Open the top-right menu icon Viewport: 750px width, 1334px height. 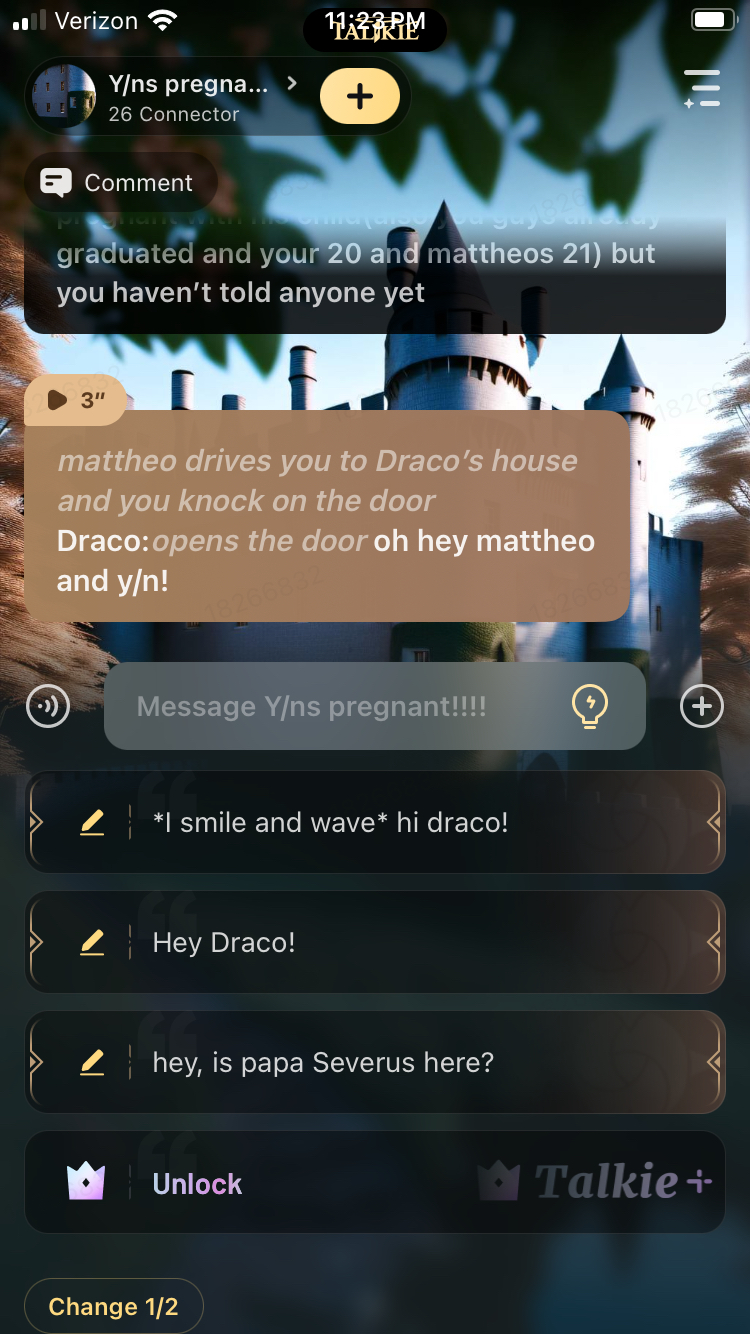[702, 88]
